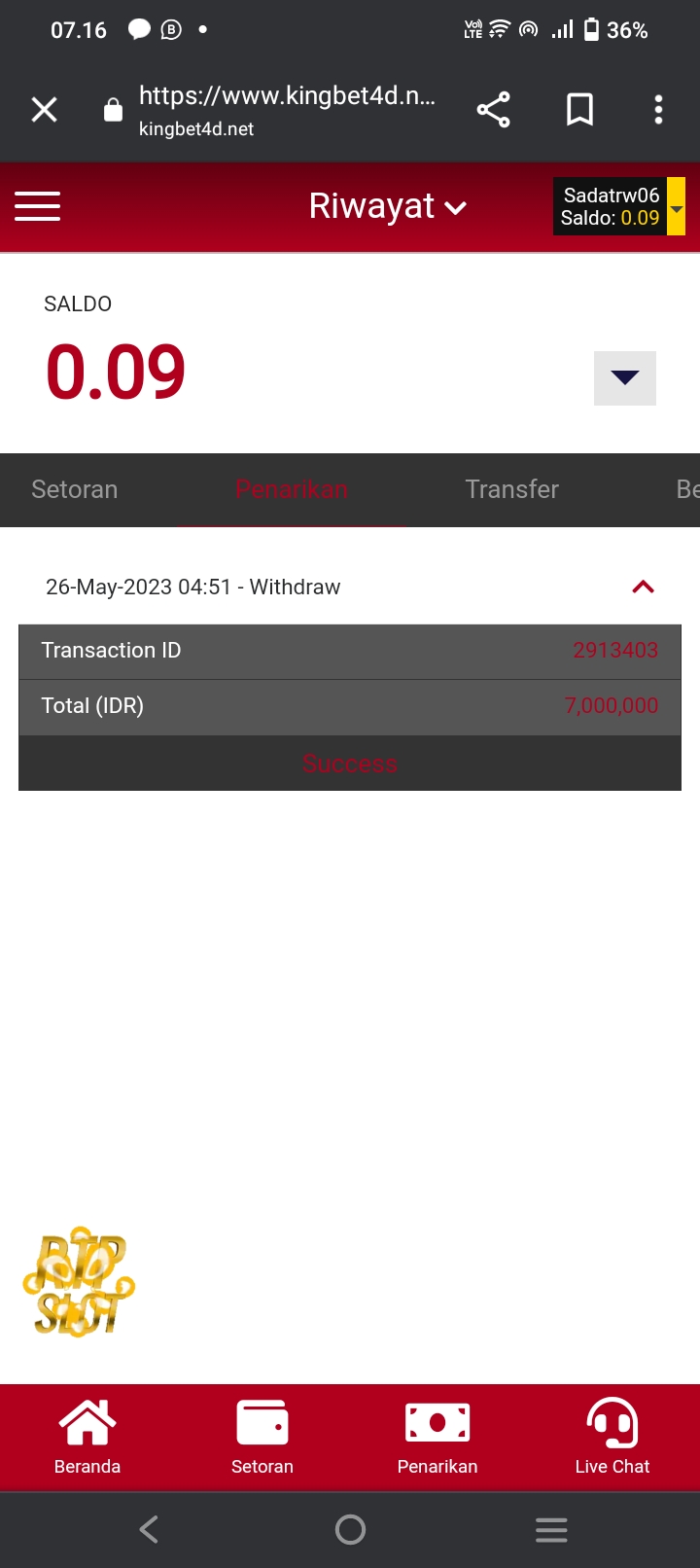Share this page link

[493, 110]
